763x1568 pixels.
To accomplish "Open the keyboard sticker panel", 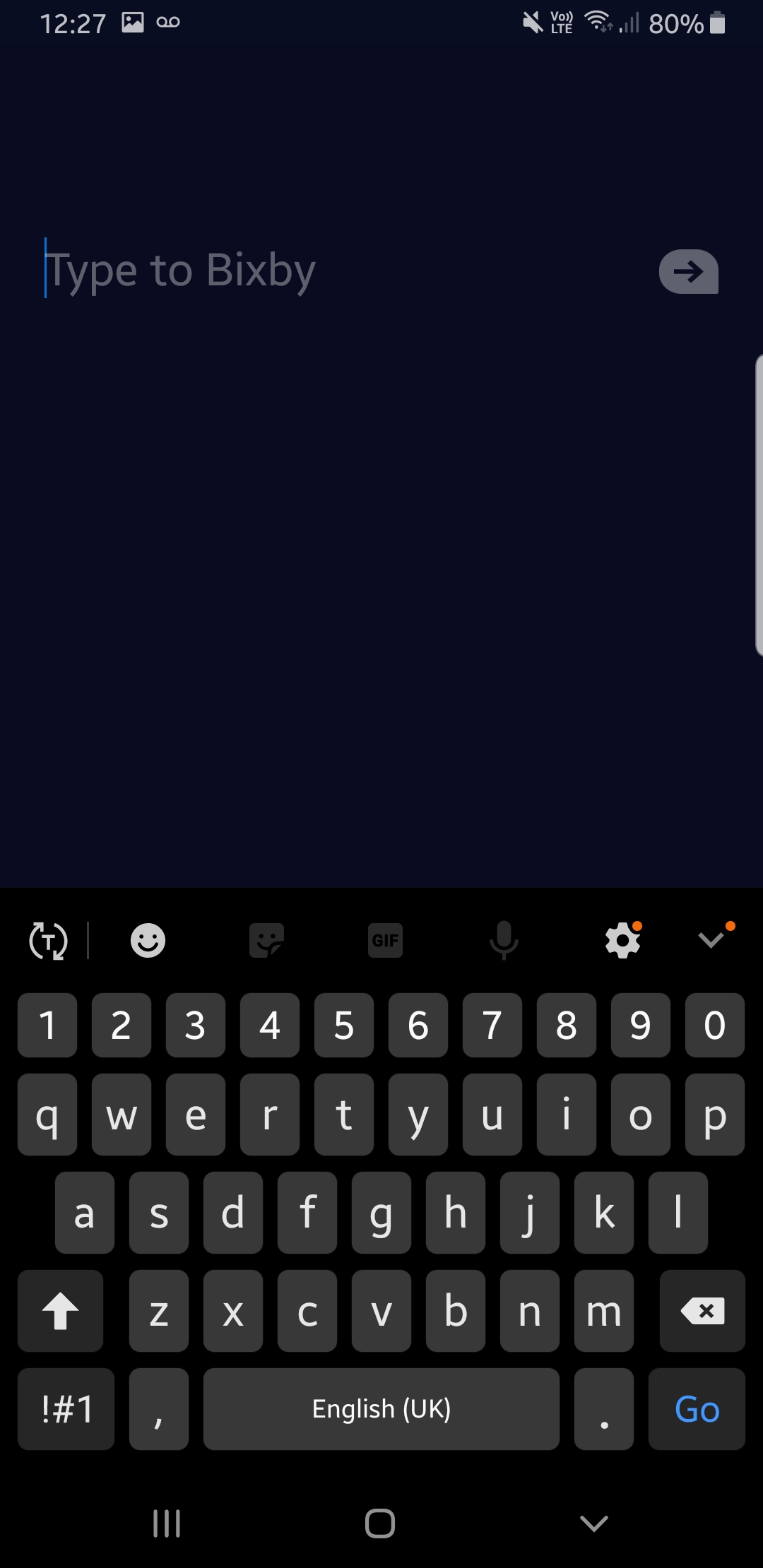I will pyautogui.click(x=267, y=940).
